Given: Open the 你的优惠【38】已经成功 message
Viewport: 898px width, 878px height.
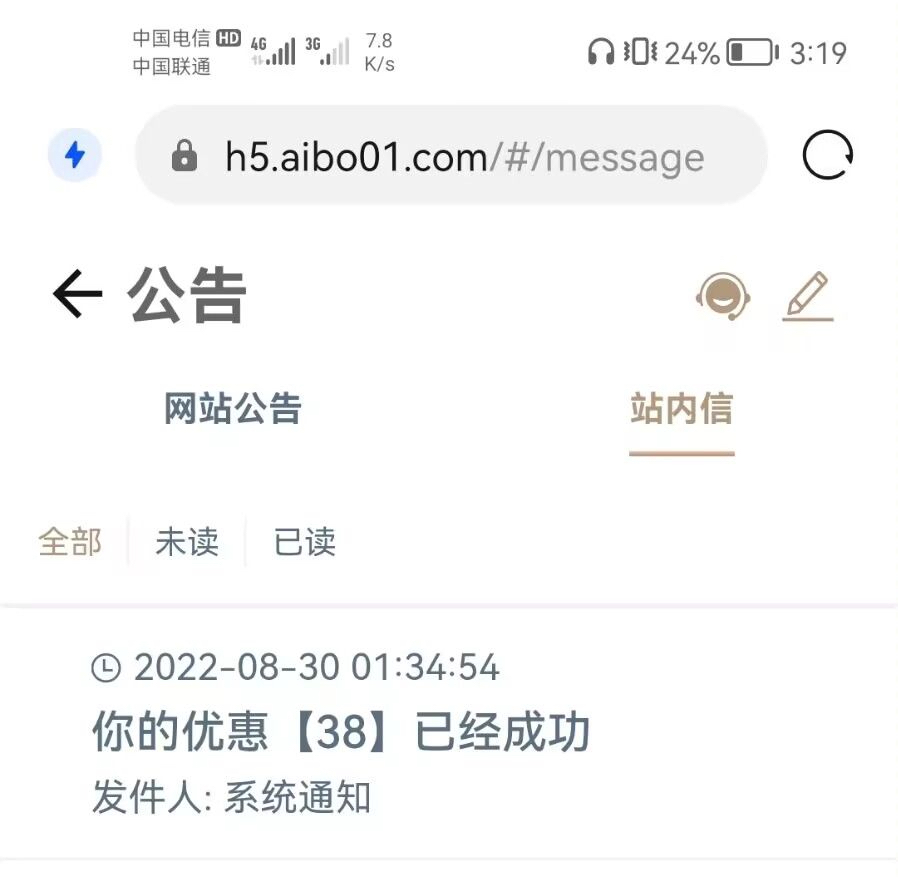Looking at the screenshot, I should tap(341, 733).
